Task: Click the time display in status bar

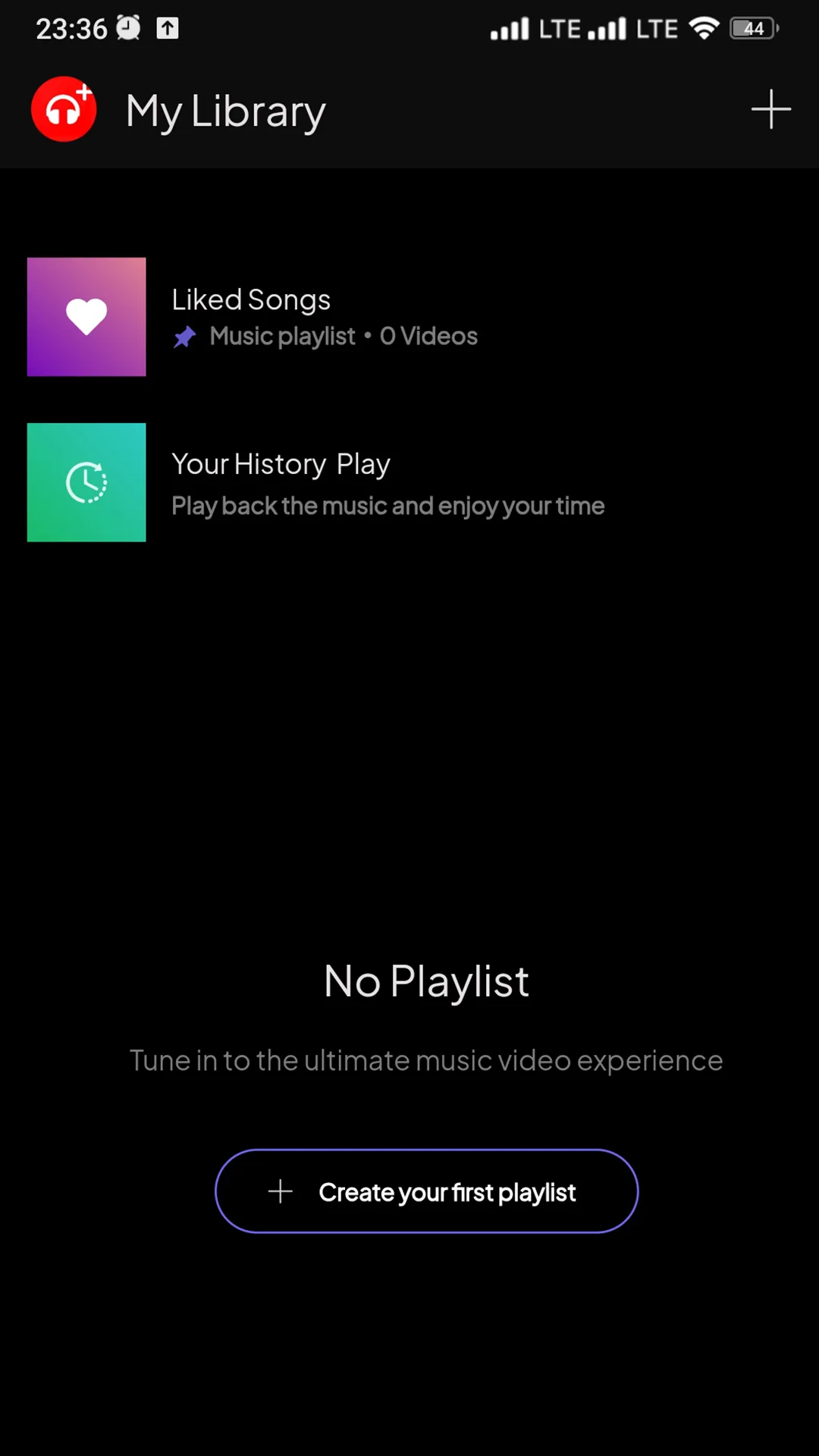Action: click(x=73, y=28)
